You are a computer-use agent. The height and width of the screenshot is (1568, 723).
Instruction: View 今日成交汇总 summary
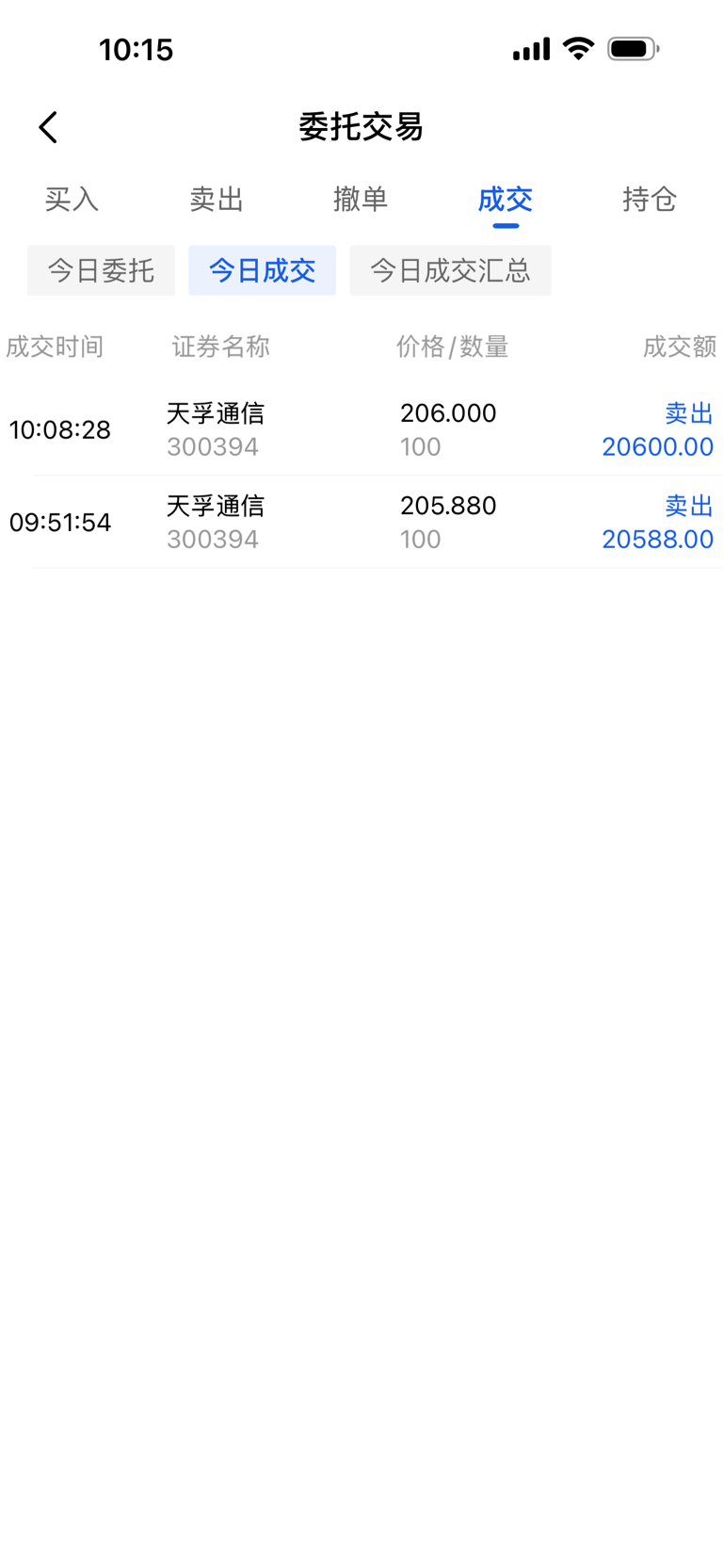point(450,270)
